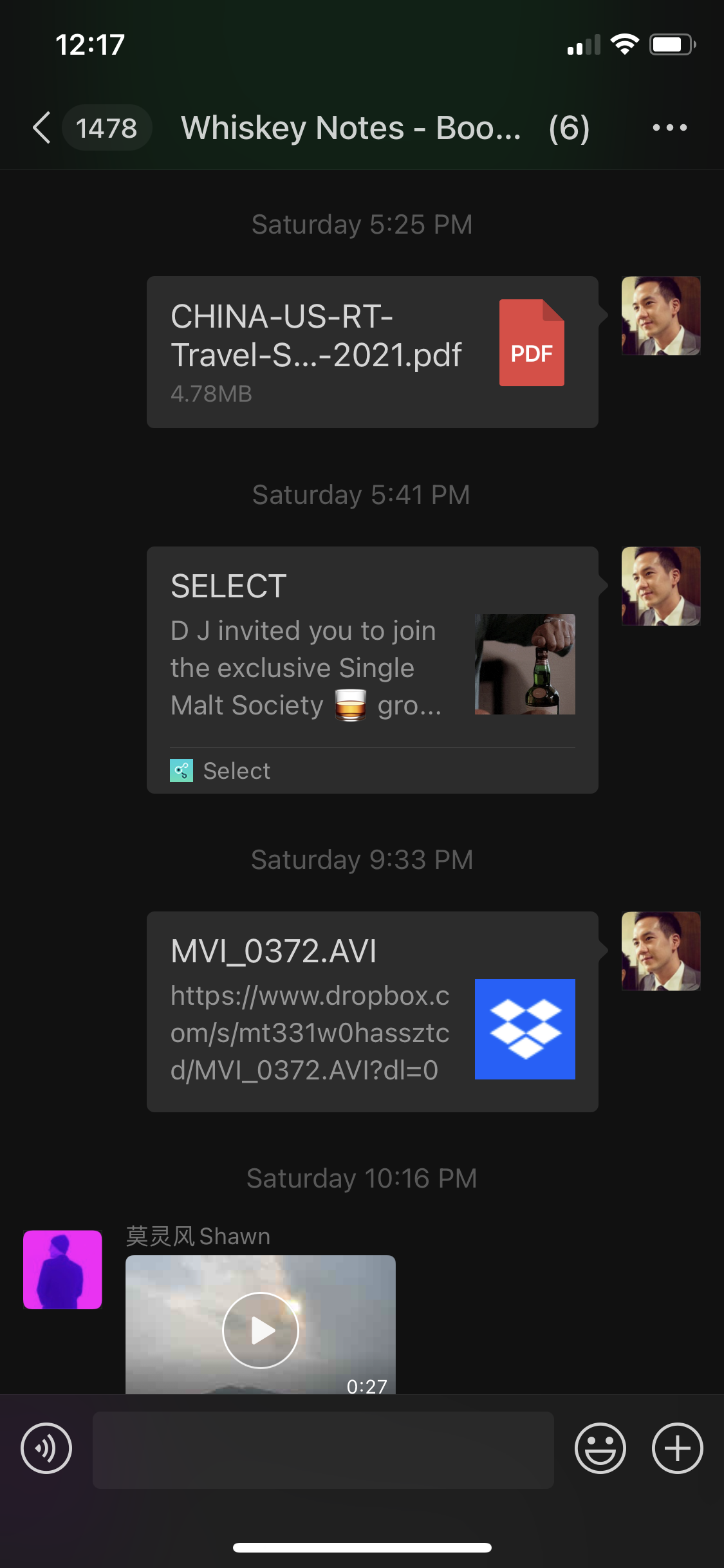This screenshot has width=724, height=1568.
Task: Open the emoji sticker panel
Action: coord(600,1448)
